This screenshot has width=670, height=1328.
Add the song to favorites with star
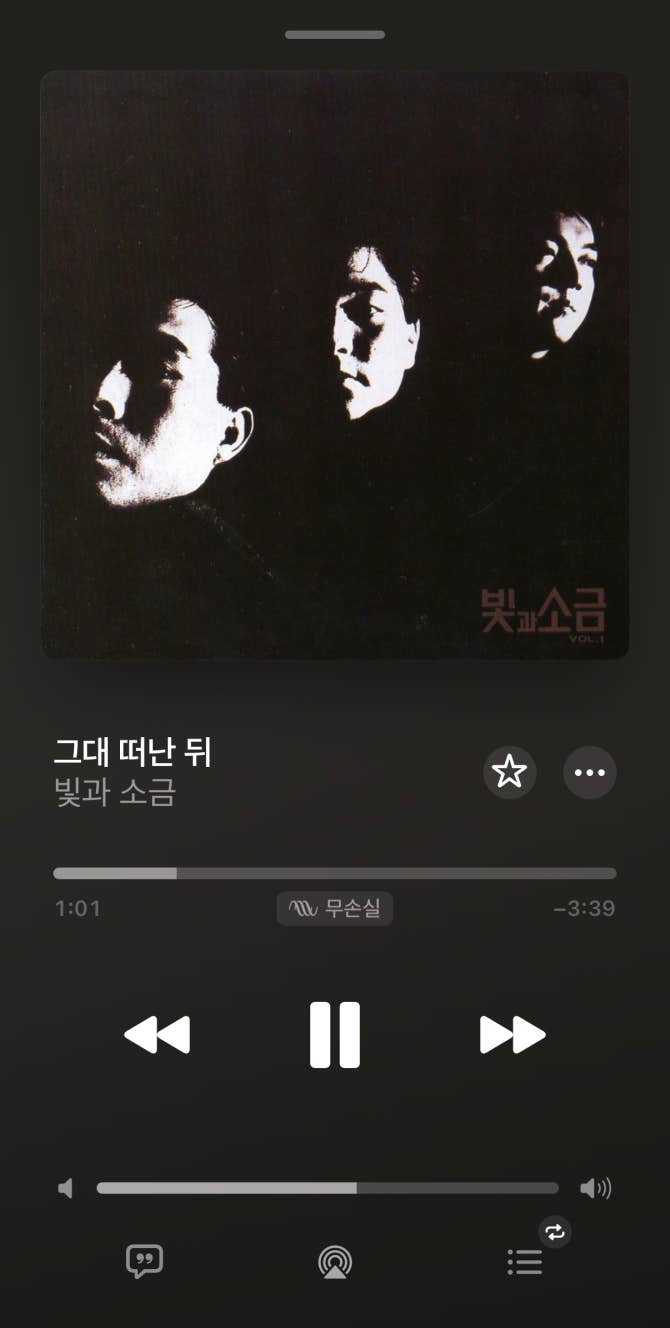(x=510, y=772)
